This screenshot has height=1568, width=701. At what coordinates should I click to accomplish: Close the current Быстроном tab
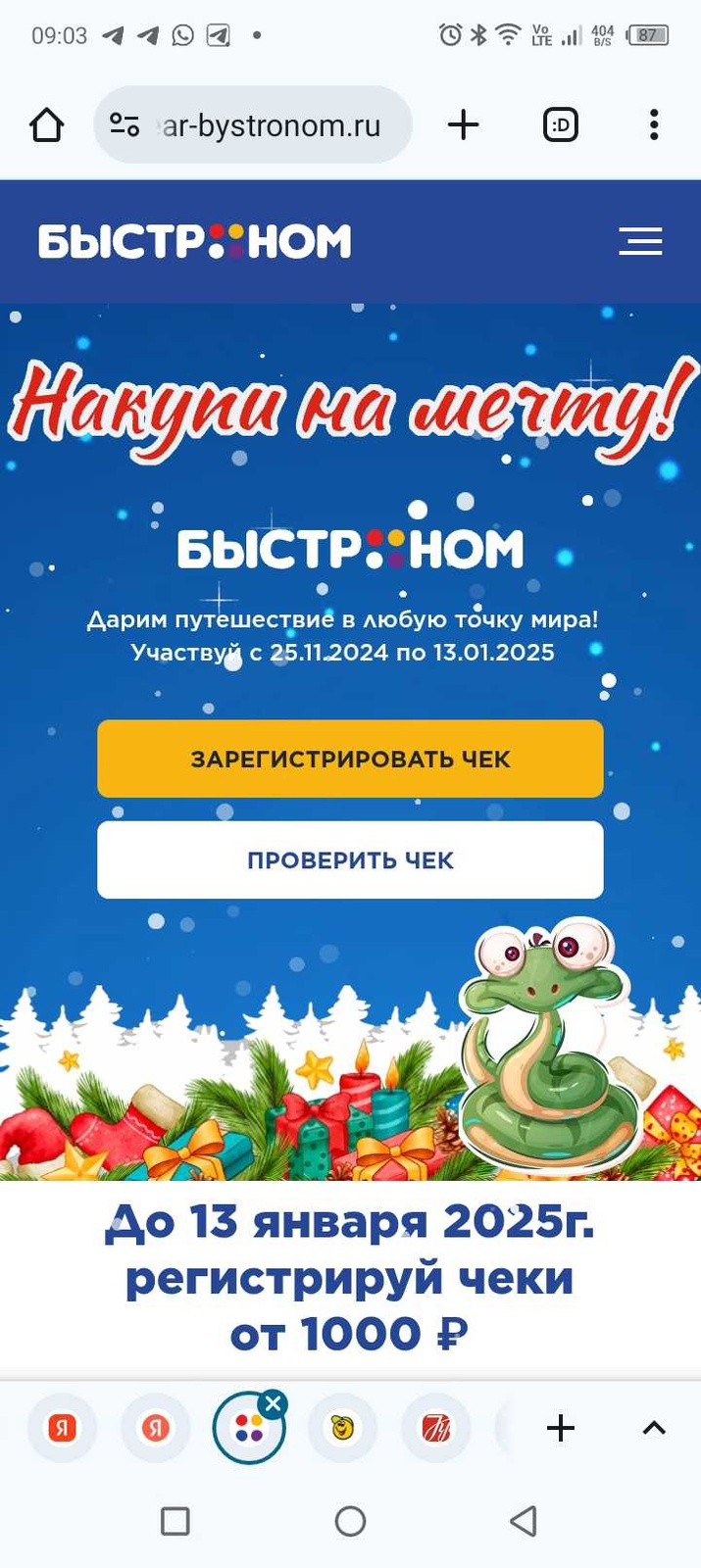pyautogui.click(x=274, y=1403)
